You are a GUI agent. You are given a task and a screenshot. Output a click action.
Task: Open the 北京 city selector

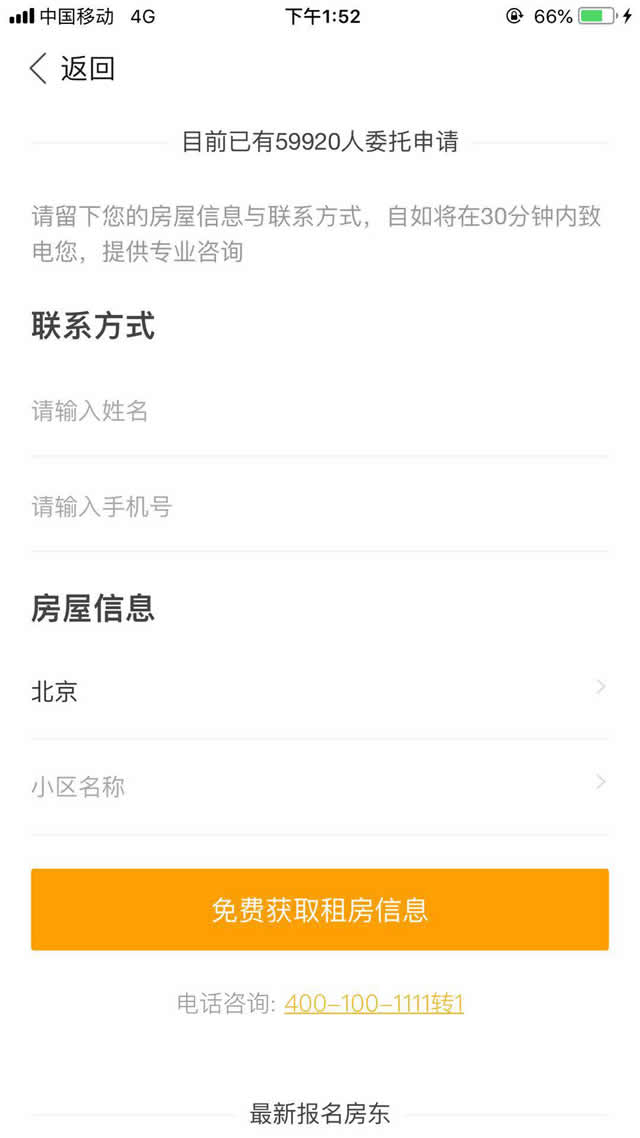click(x=318, y=691)
